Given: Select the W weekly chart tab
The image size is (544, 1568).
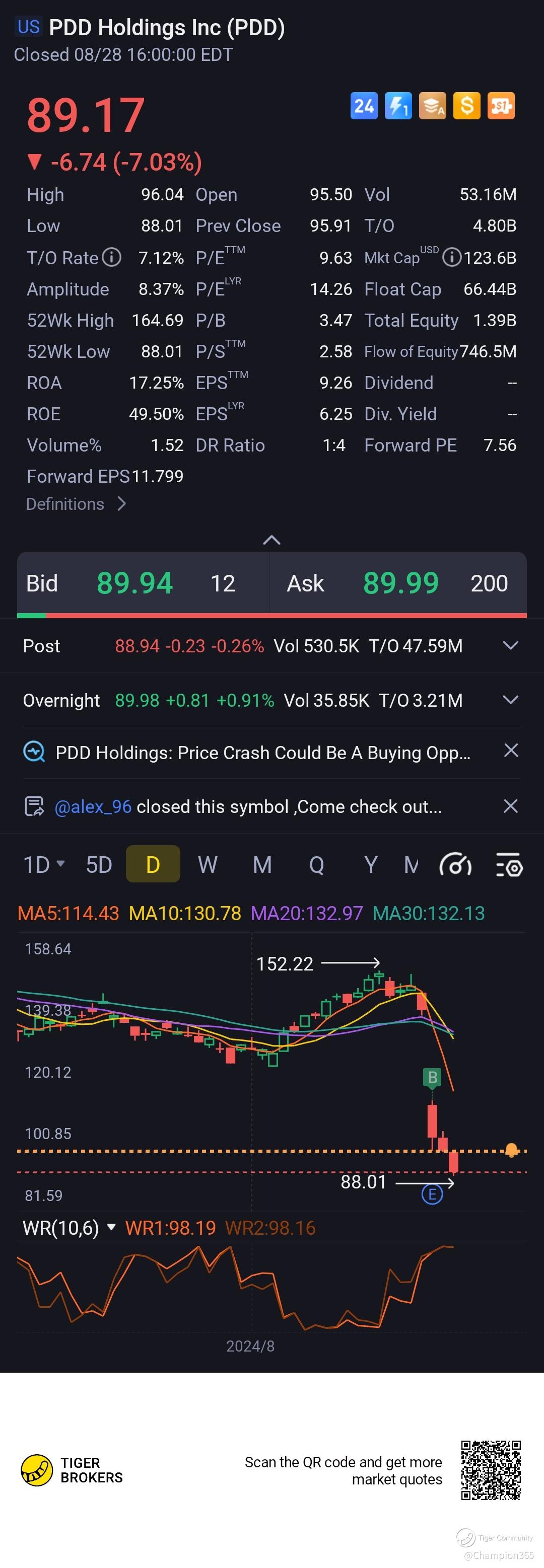Looking at the screenshot, I should (x=207, y=864).
